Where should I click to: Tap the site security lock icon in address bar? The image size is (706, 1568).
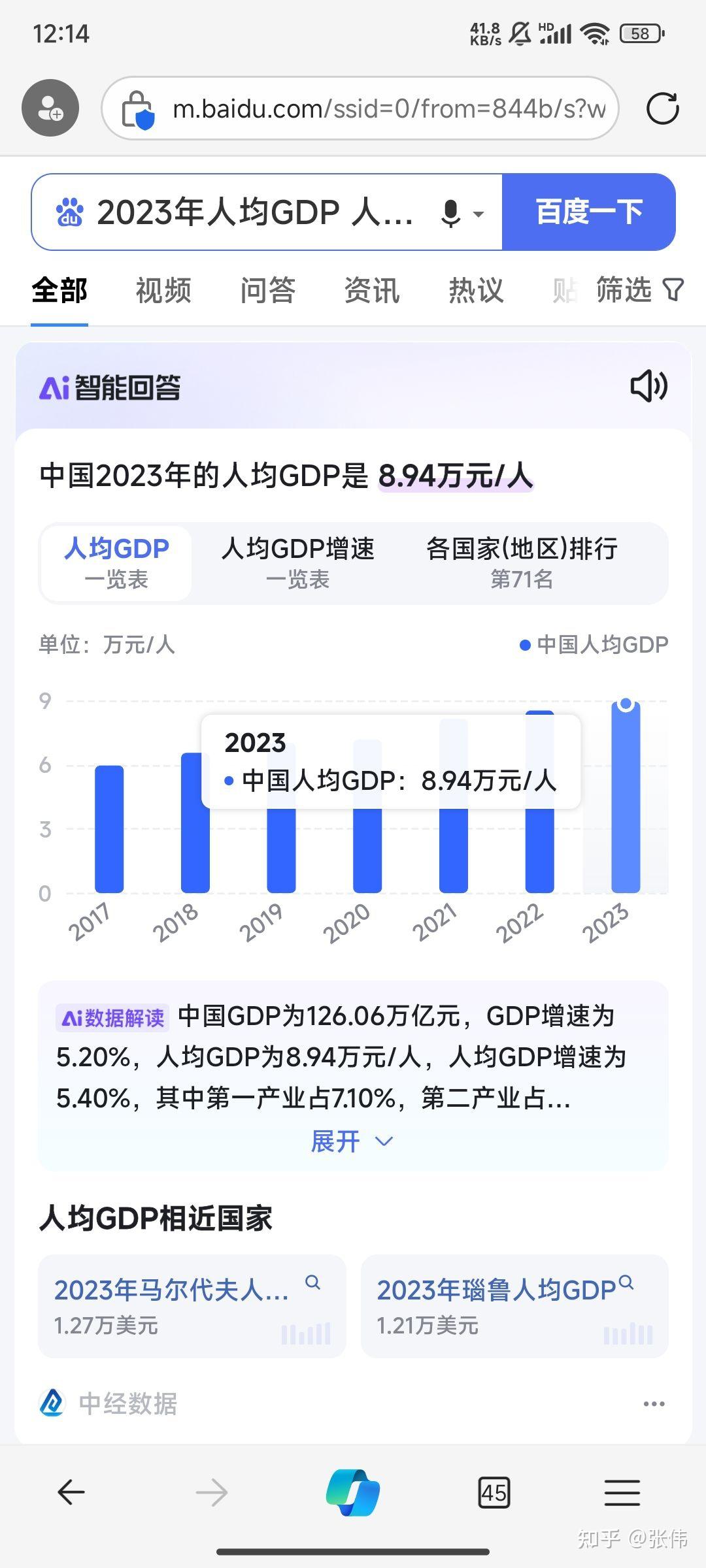[x=138, y=108]
